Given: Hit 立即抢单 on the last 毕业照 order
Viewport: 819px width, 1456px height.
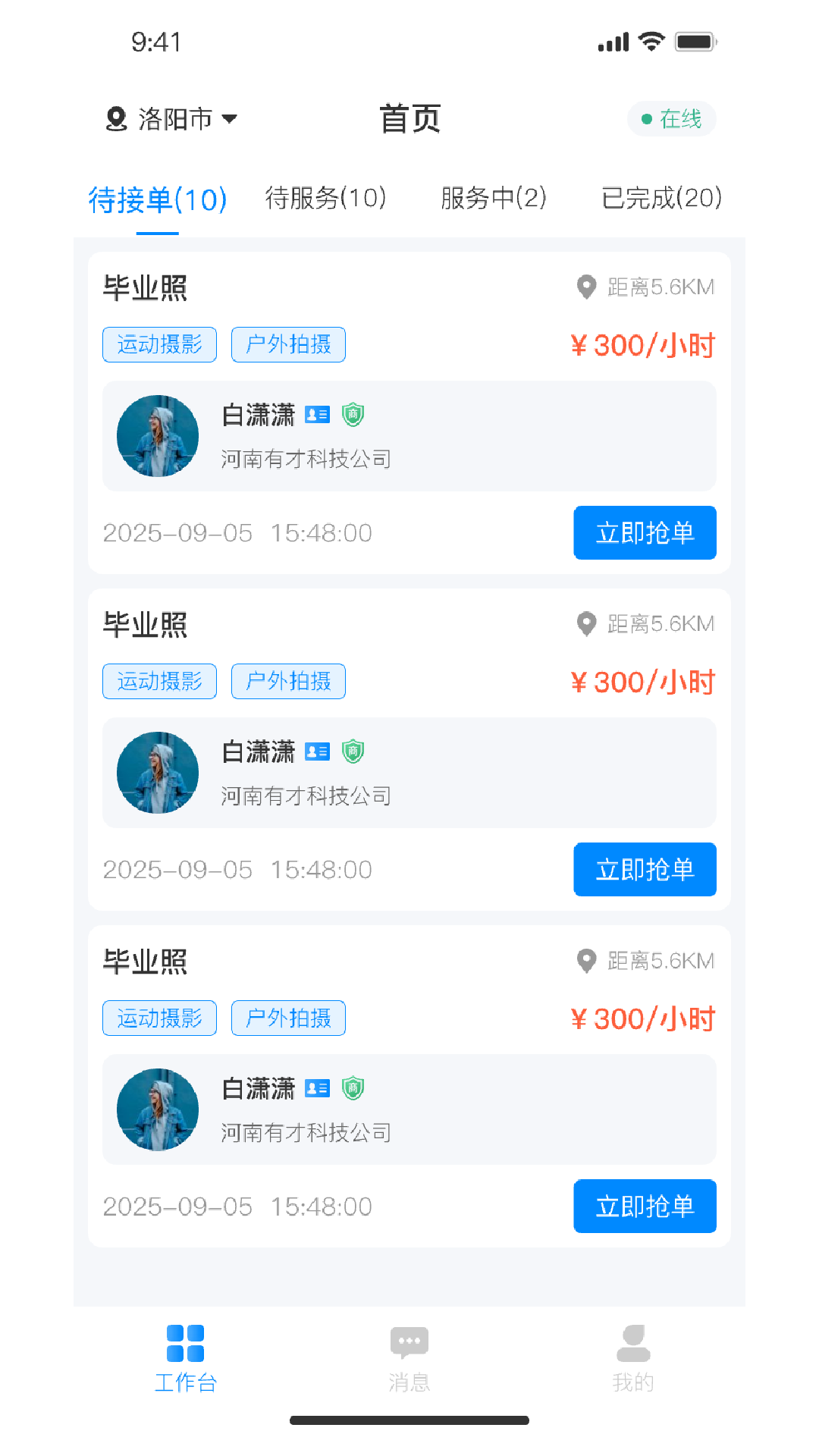Looking at the screenshot, I should (645, 1206).
